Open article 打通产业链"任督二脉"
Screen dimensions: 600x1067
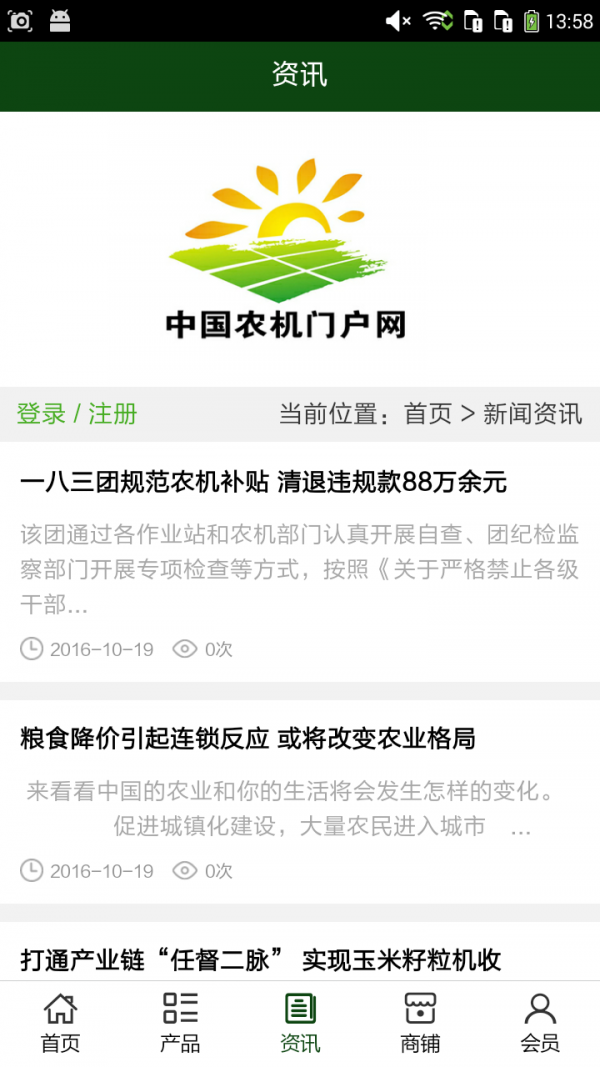coord(260,960)
